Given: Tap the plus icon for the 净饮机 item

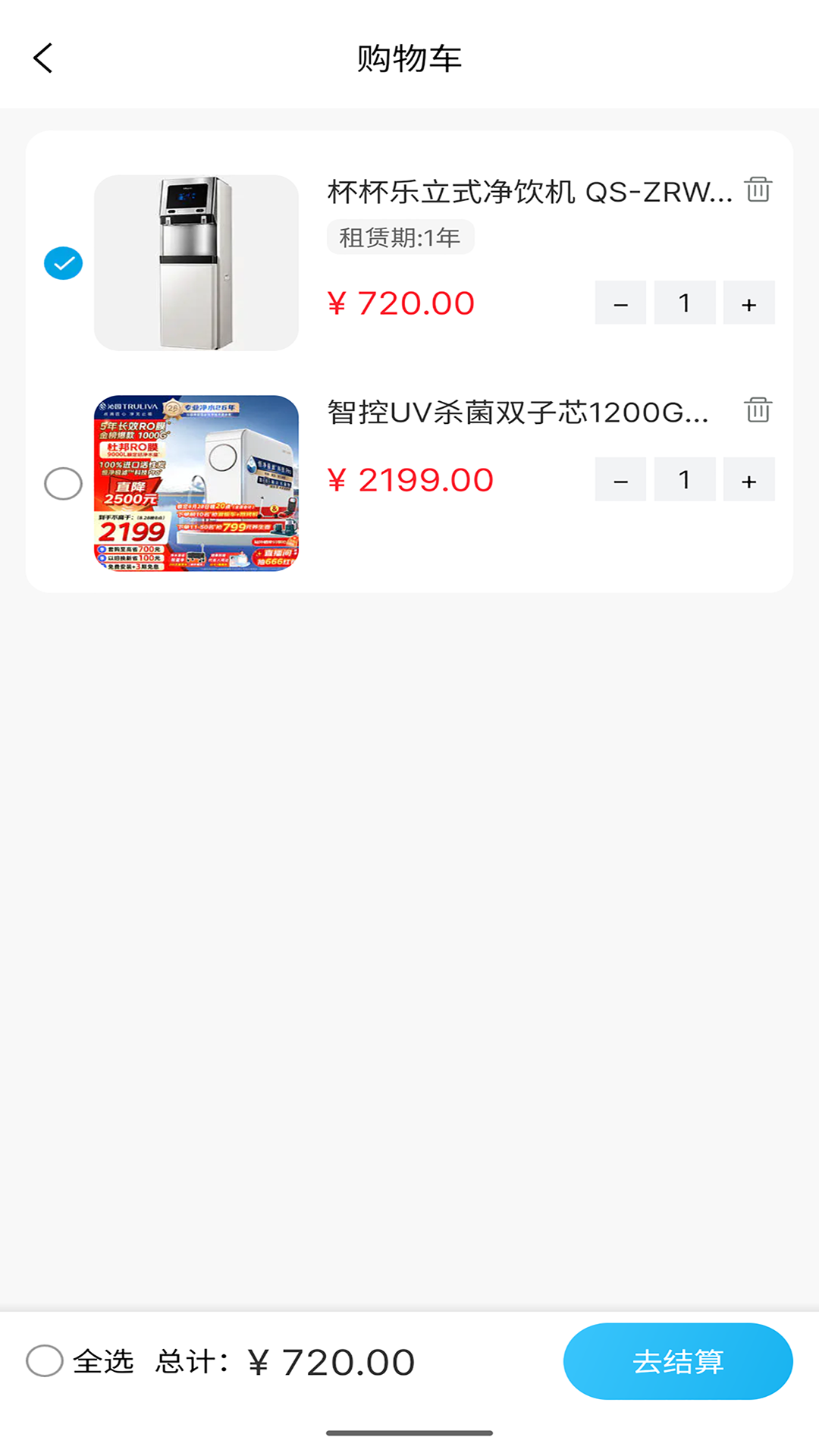Looking at the screenshot, I should pos(748,303).
